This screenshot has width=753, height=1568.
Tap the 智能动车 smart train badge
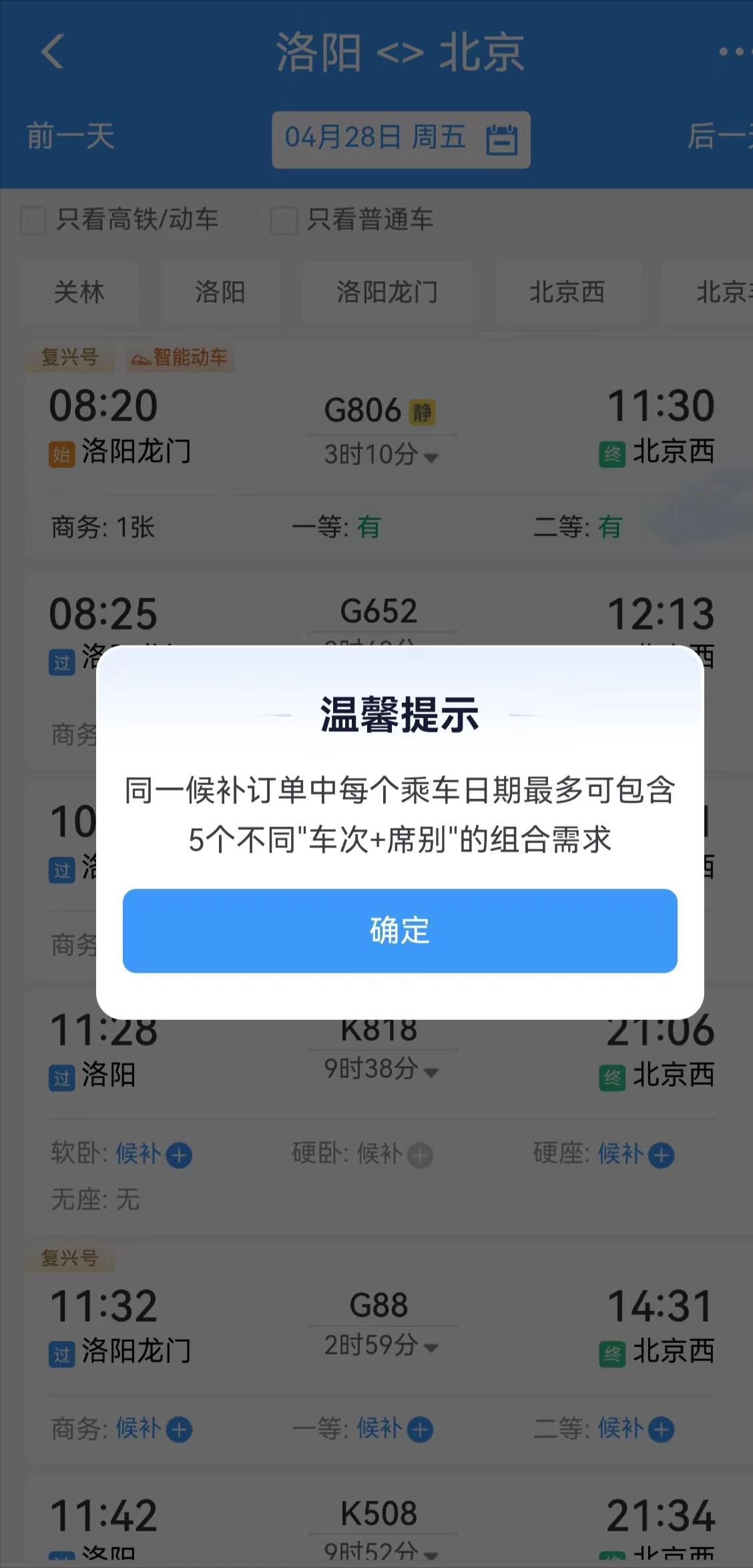tap(181, 357)
